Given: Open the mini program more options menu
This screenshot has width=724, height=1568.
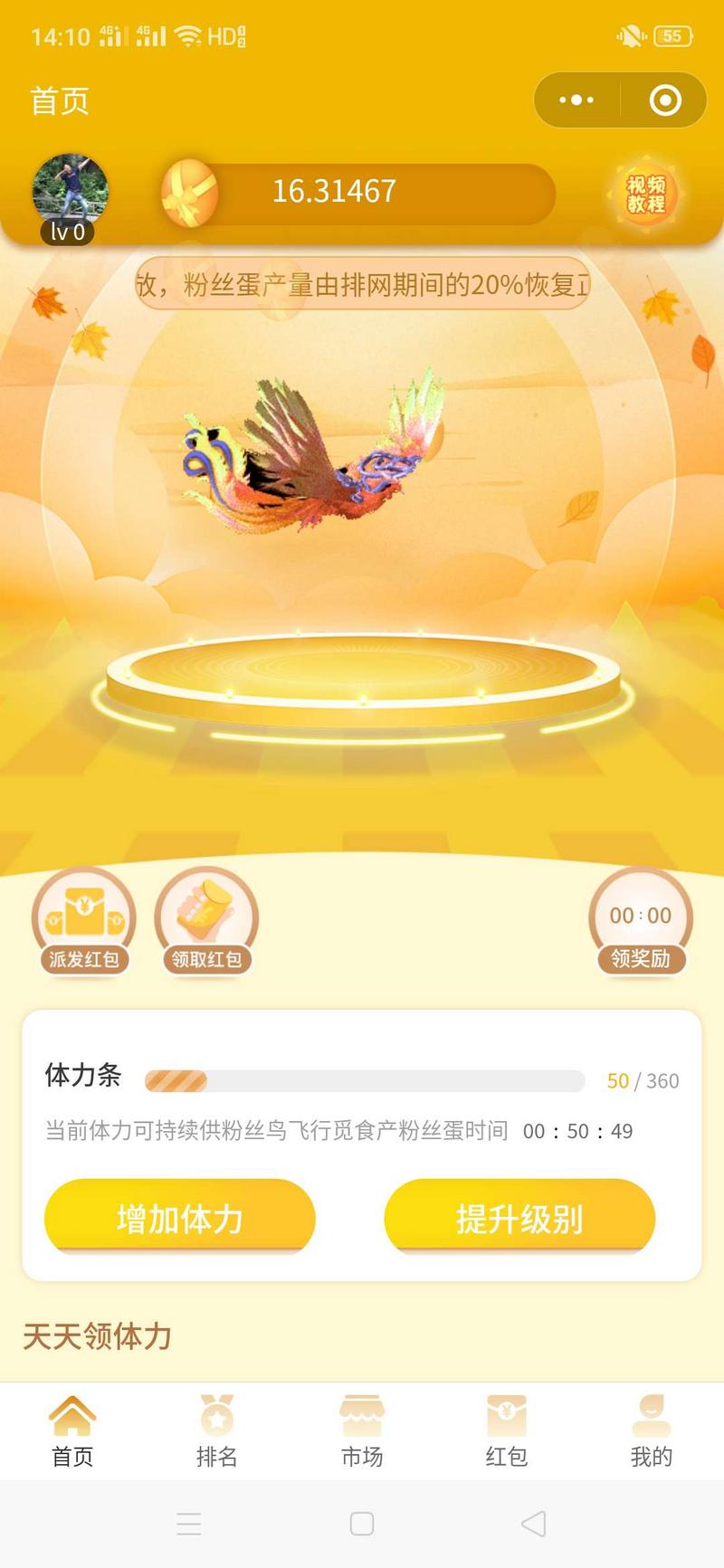Looking at the screenshot, I should [576, 100].
